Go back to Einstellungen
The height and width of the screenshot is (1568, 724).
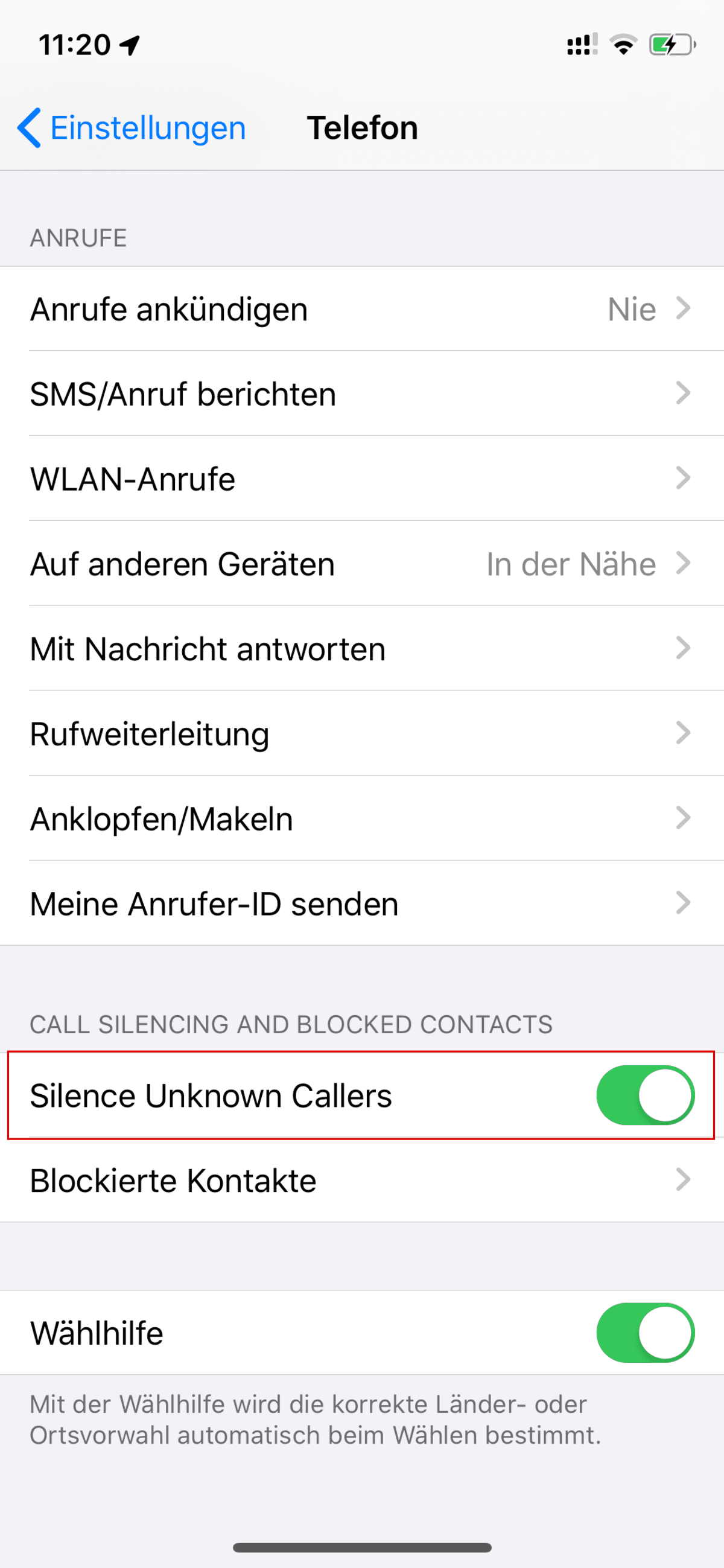click(132, 128)
